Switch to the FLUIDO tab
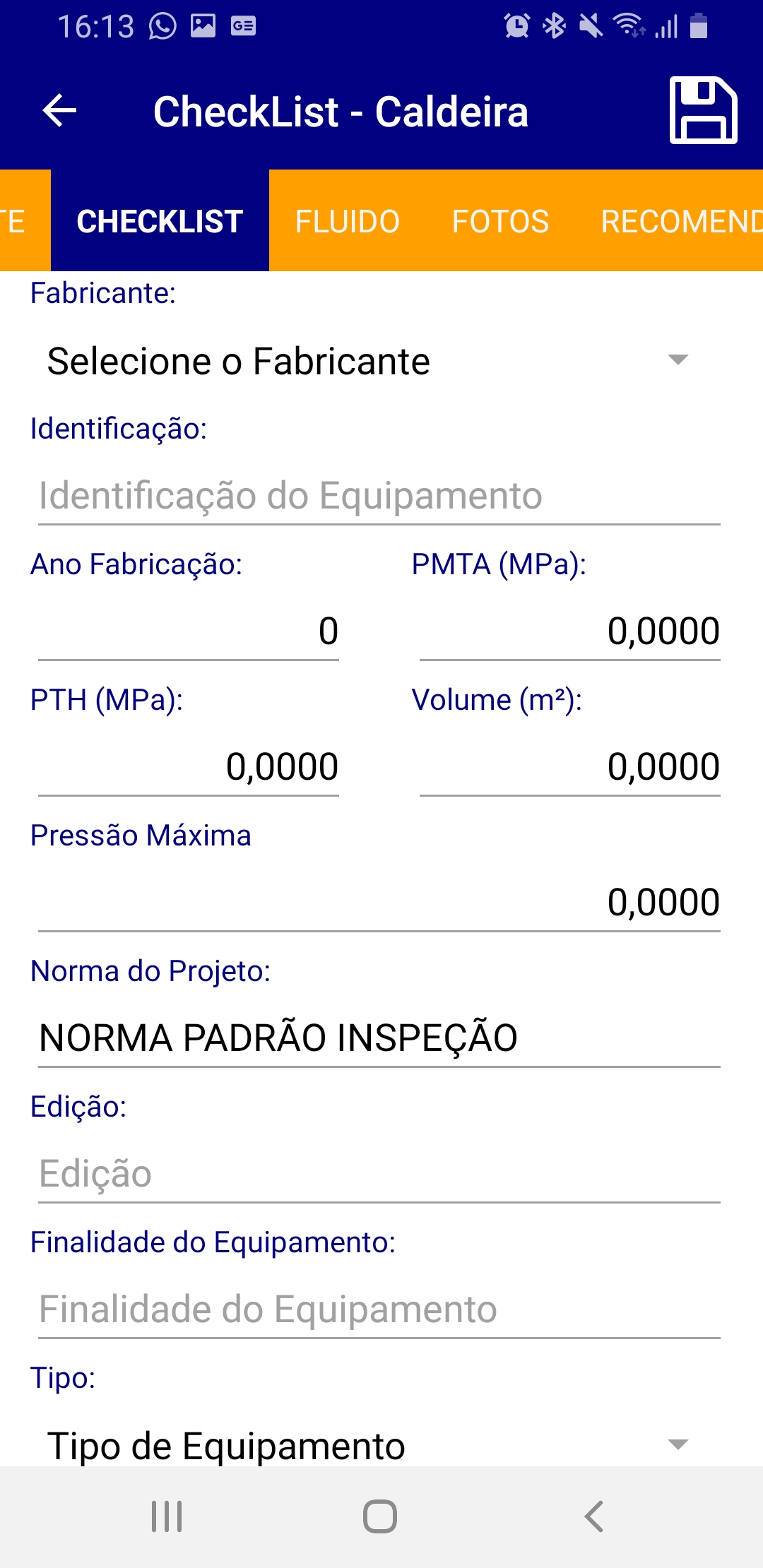 (x=347, y=221)
